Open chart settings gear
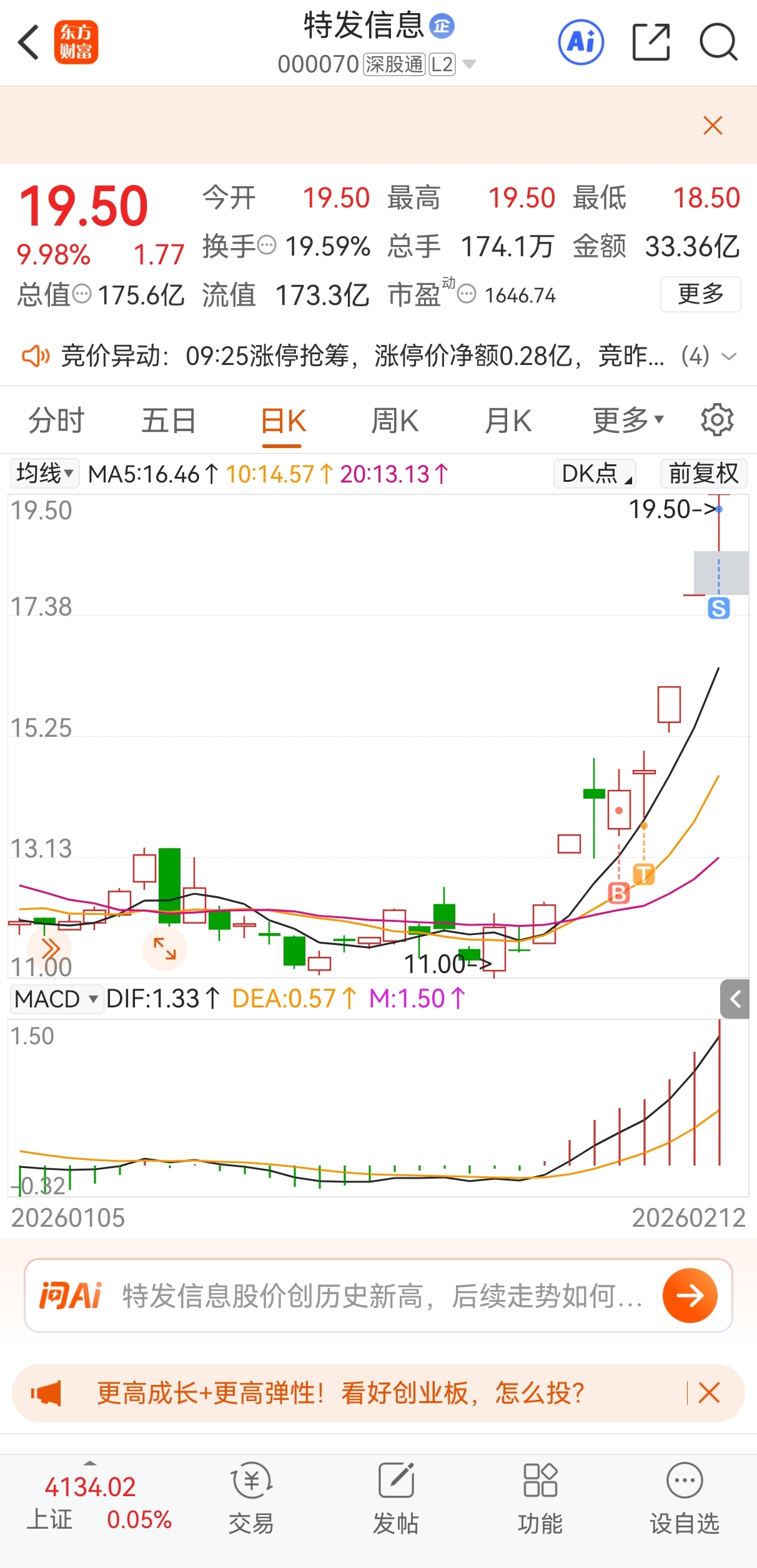Image resolution: width=757 pixels, height=1568 pixels. point(717,420)
